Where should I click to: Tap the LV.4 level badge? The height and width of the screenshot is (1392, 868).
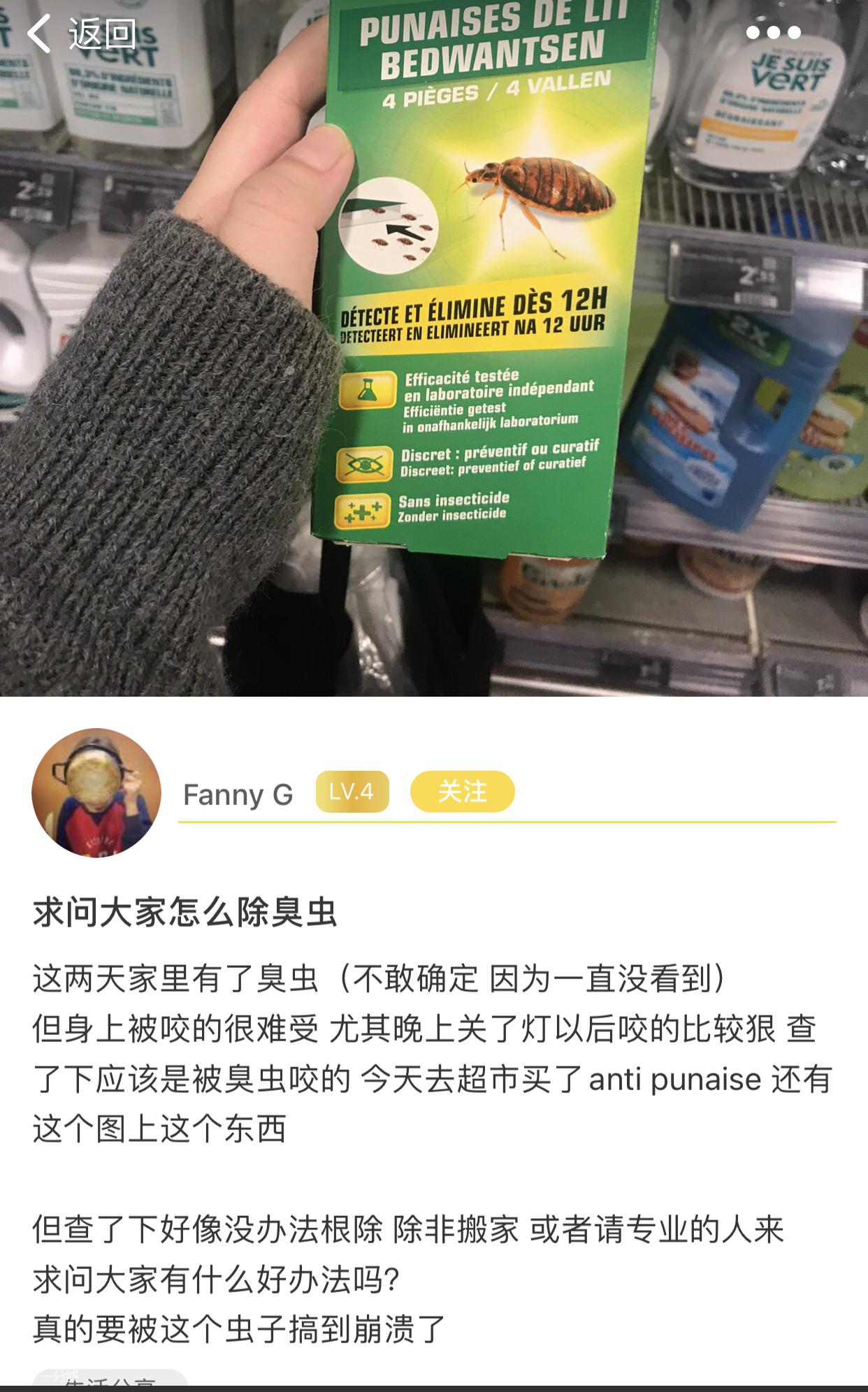tap(352, 792)
